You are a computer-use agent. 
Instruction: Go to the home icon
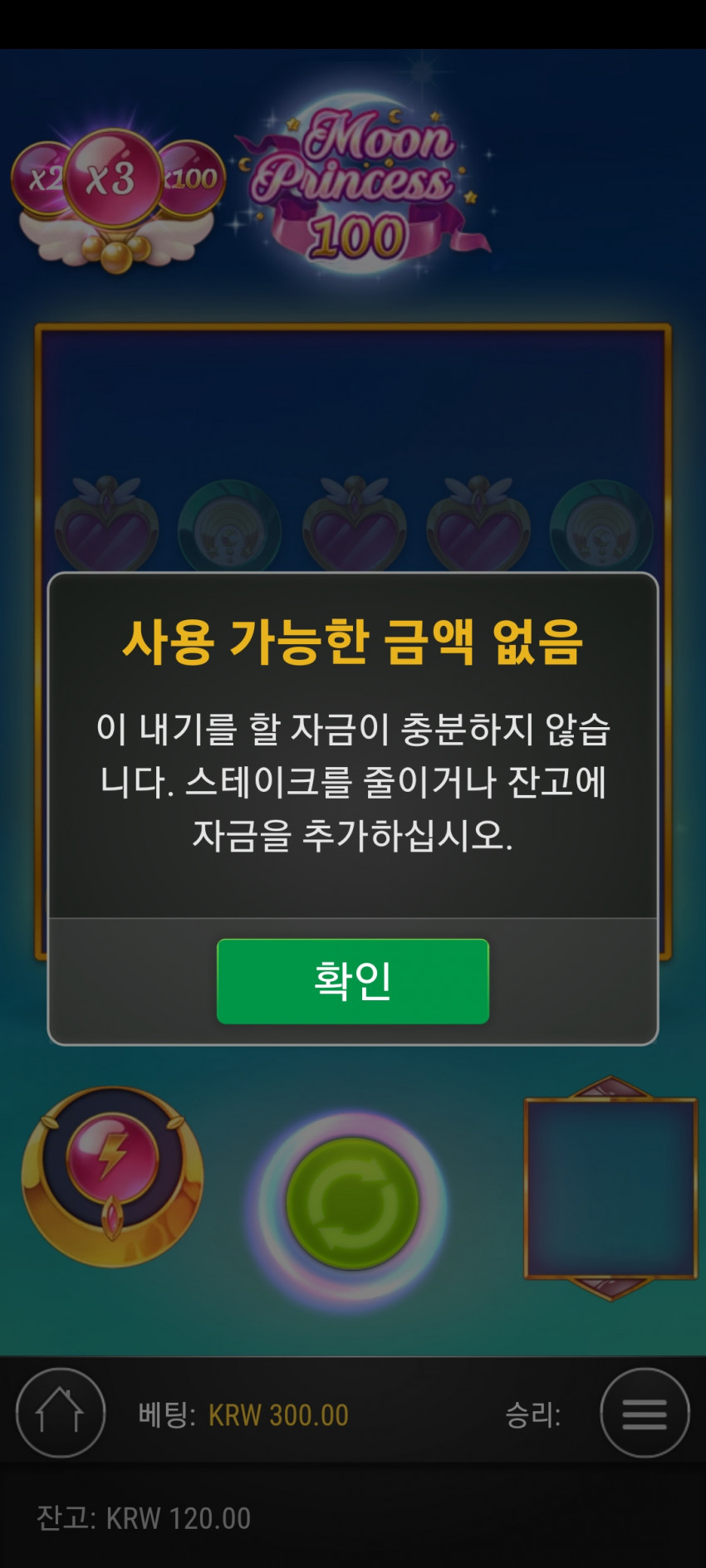click(61, 1413)
